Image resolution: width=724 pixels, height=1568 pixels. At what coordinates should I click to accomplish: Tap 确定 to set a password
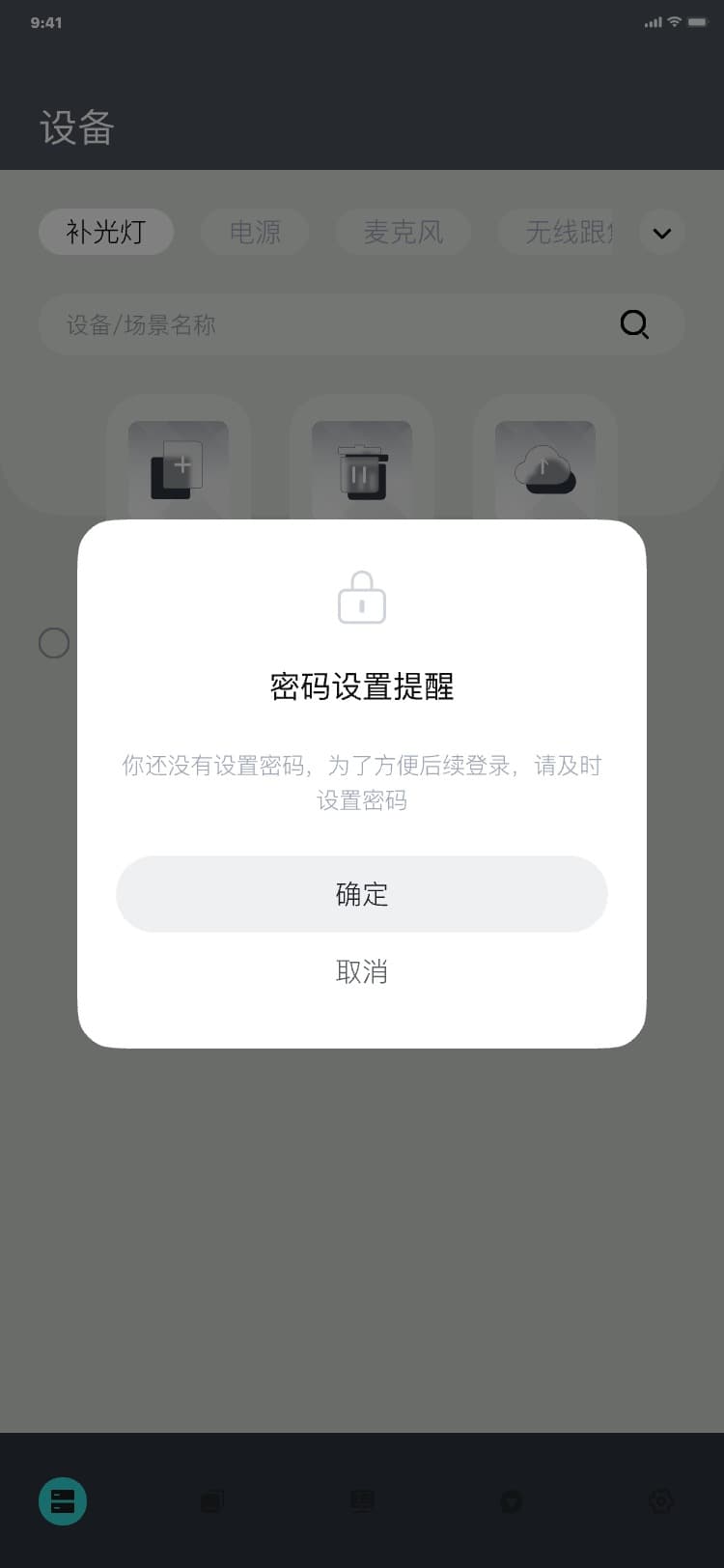pyautogui.click(x=361, y=894)
